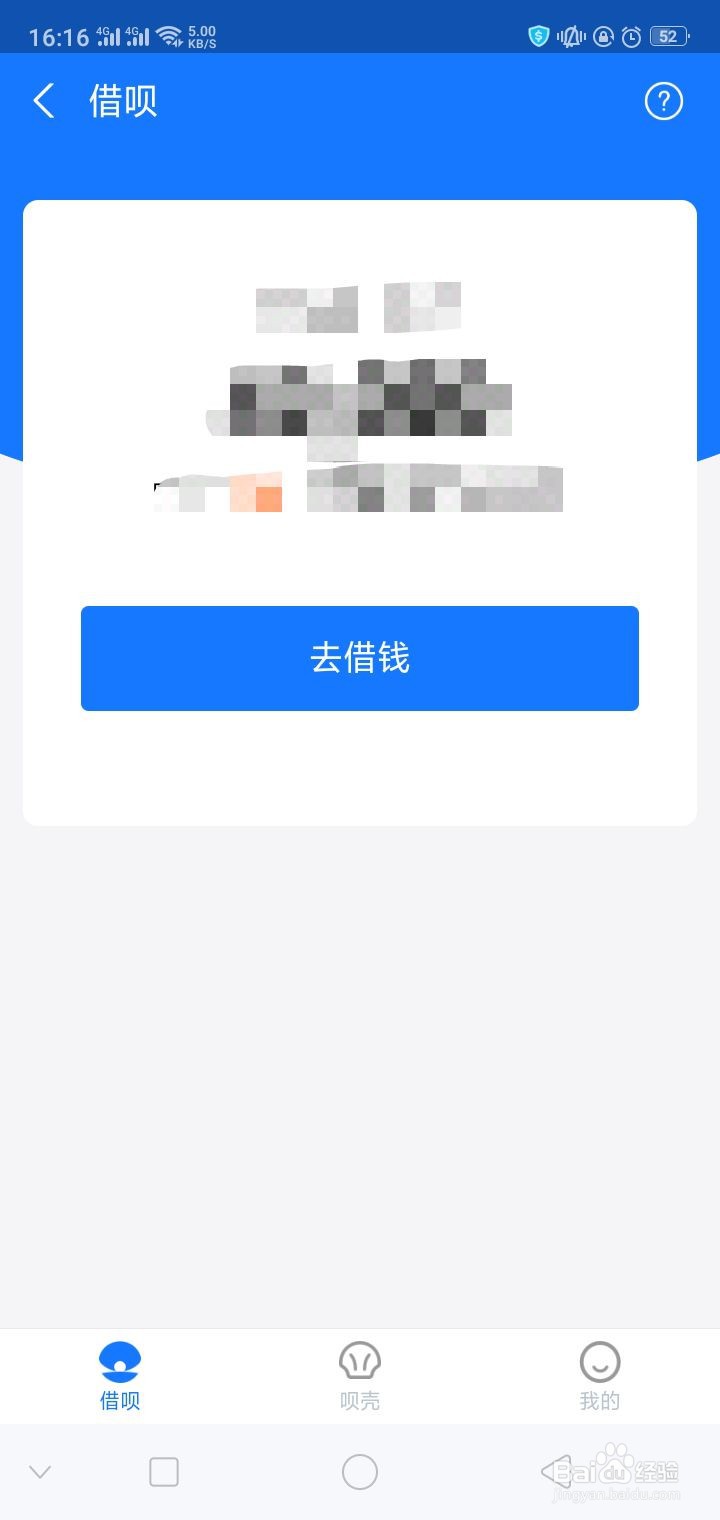
Task: Tap the alarm clock icon in status bar
Action: pos(630,36)
